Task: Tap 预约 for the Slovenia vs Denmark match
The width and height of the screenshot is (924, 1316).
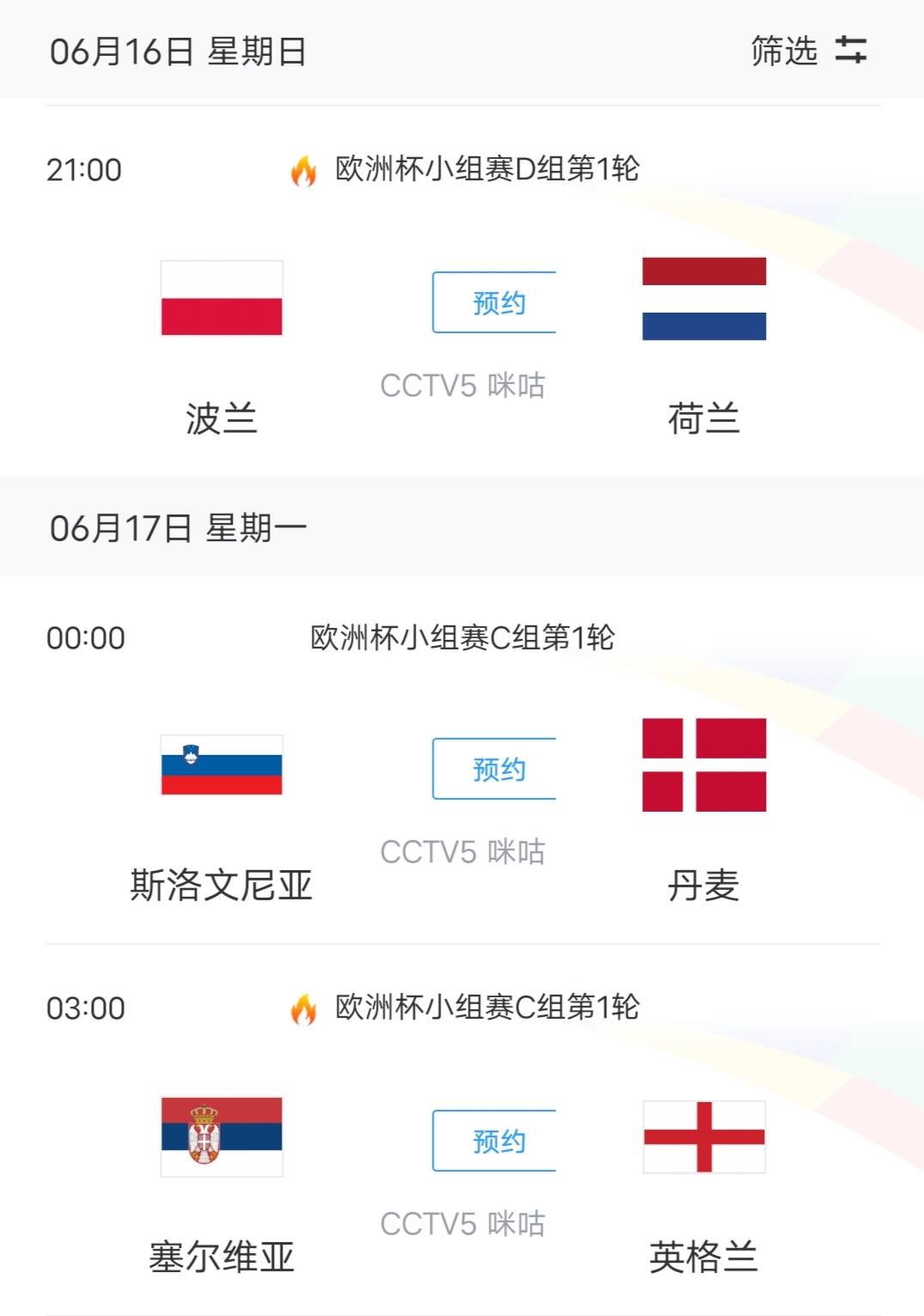Action: [495, 770]
